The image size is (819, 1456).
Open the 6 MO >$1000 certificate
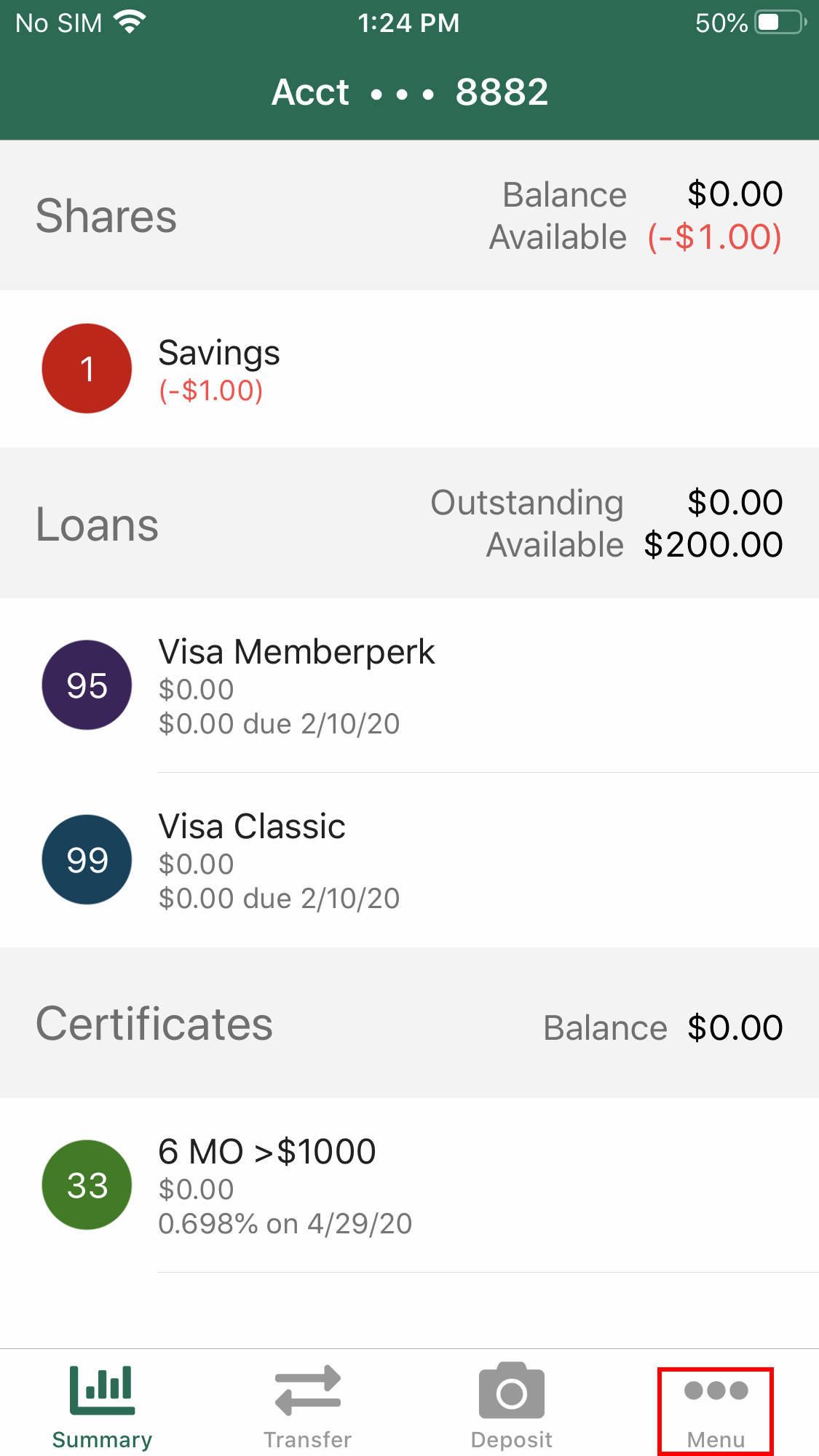[x=409, y=1185]
